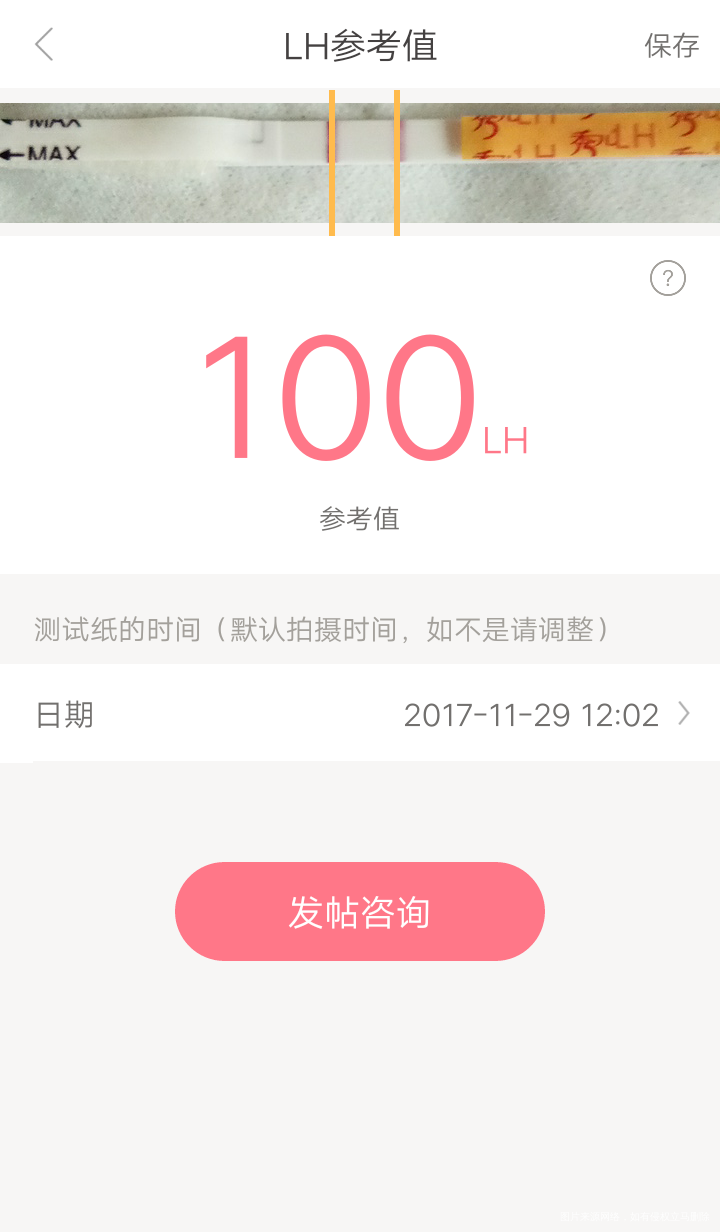Tap the 参考值 label under the reading
The width and height of the screenshot is (720, 1232).
(360, 518)
